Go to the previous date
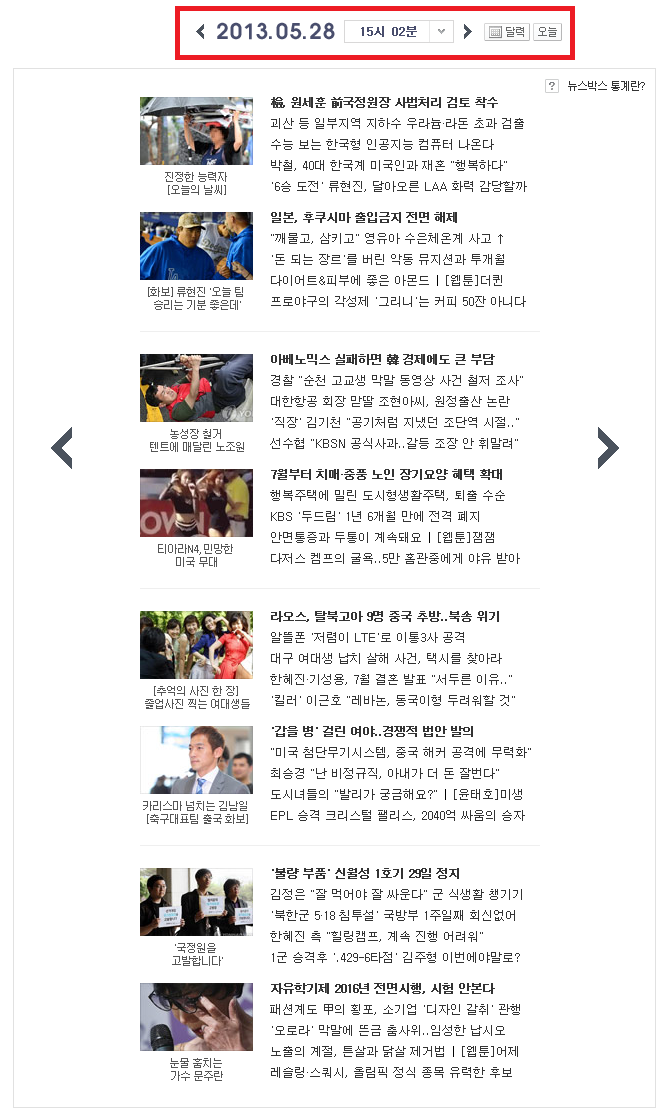 pyautogui.click(x=201, y=32)
